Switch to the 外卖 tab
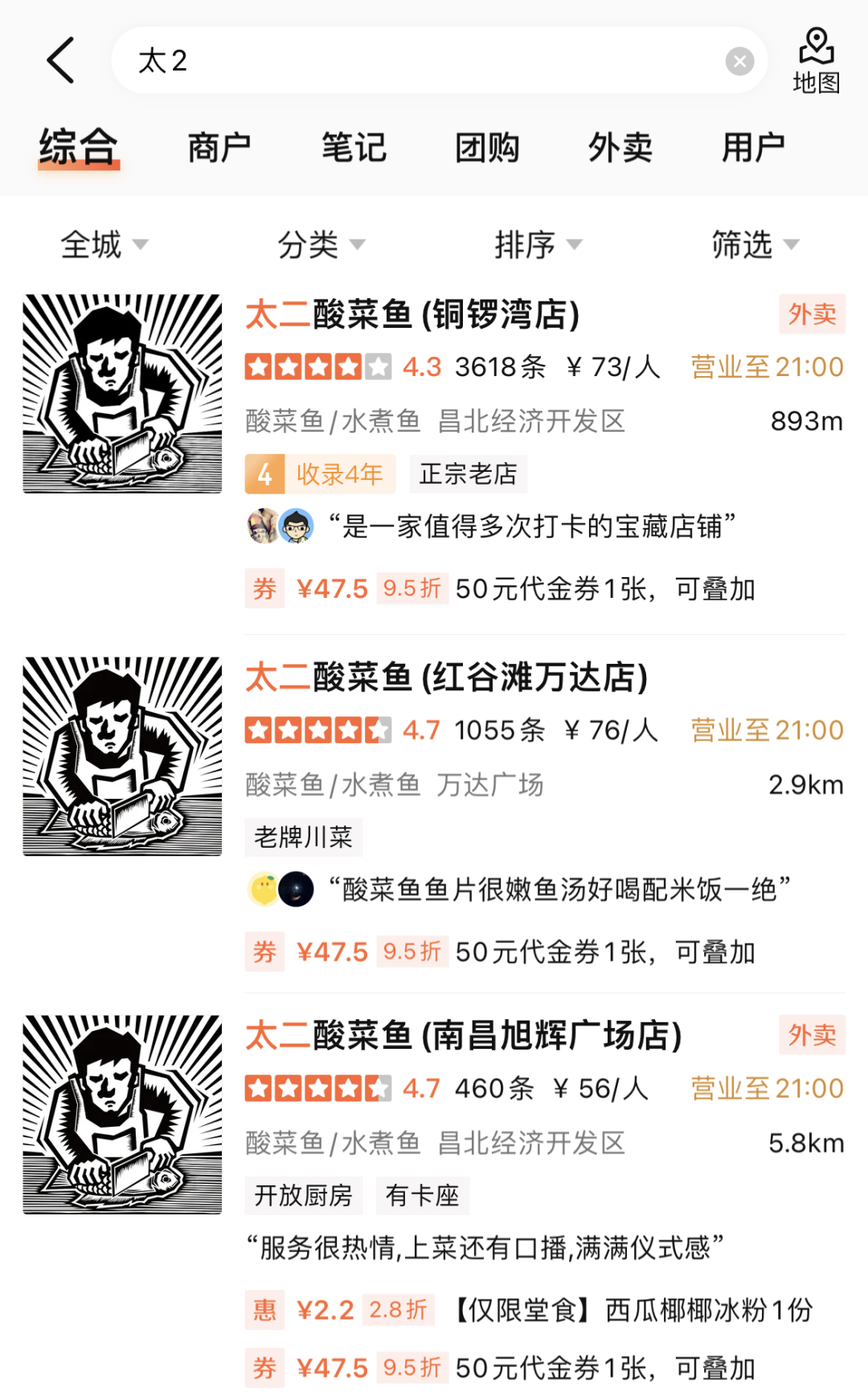Screen dimensions: 868x1396 pyautogui.click(x=620, y=148)
